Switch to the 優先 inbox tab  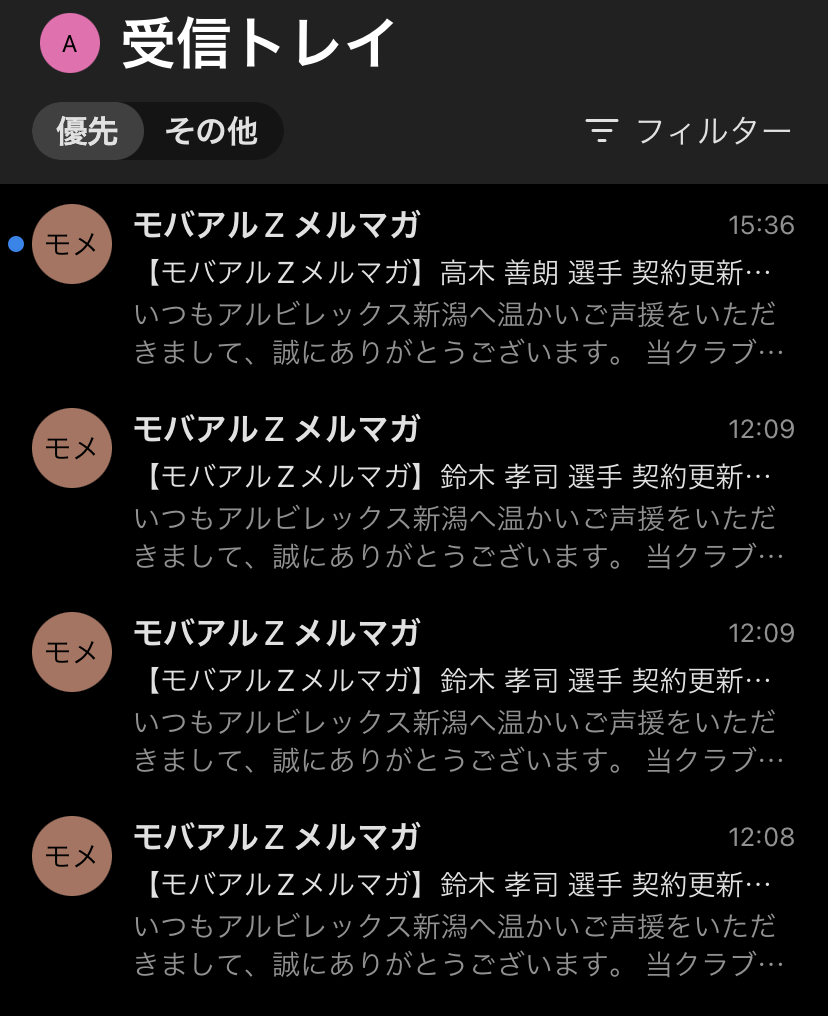tap(88, 131)
